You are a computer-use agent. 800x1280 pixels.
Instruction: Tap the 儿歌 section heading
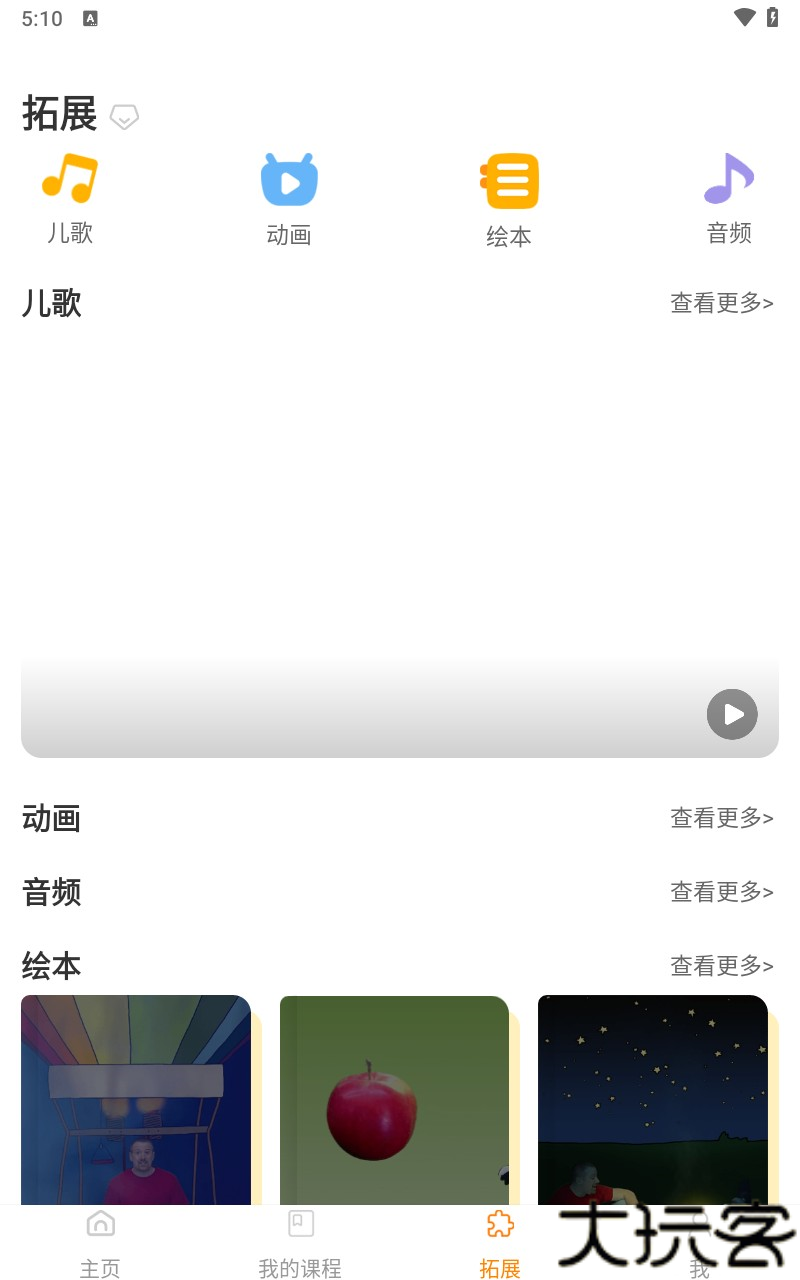tap(52, 303)
